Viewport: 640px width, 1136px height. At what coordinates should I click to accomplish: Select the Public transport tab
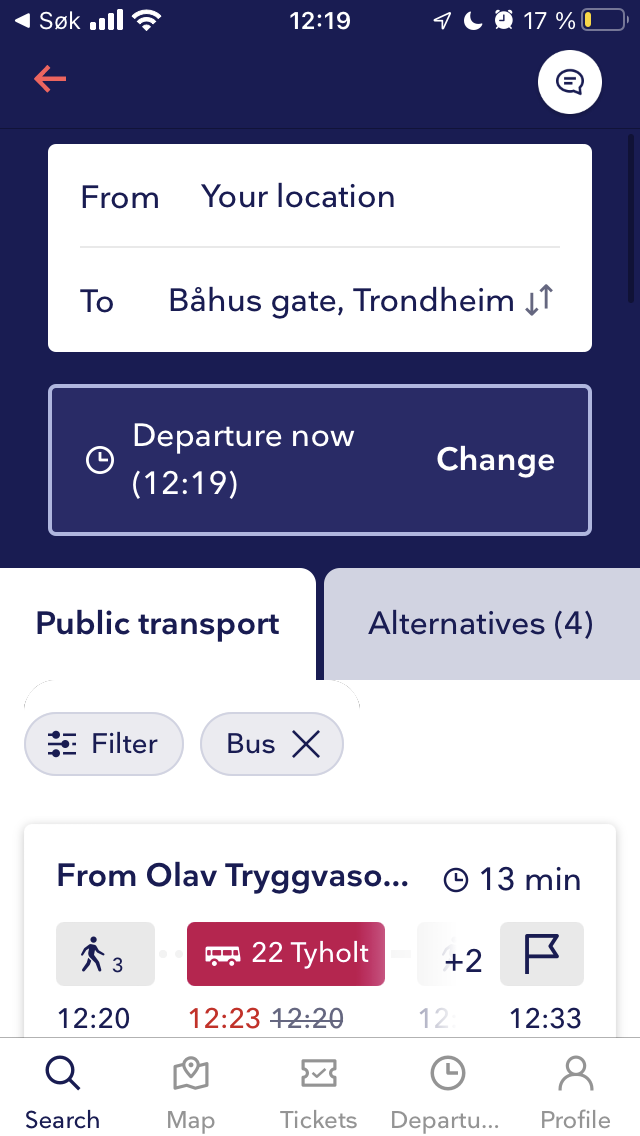click(158, 624)
